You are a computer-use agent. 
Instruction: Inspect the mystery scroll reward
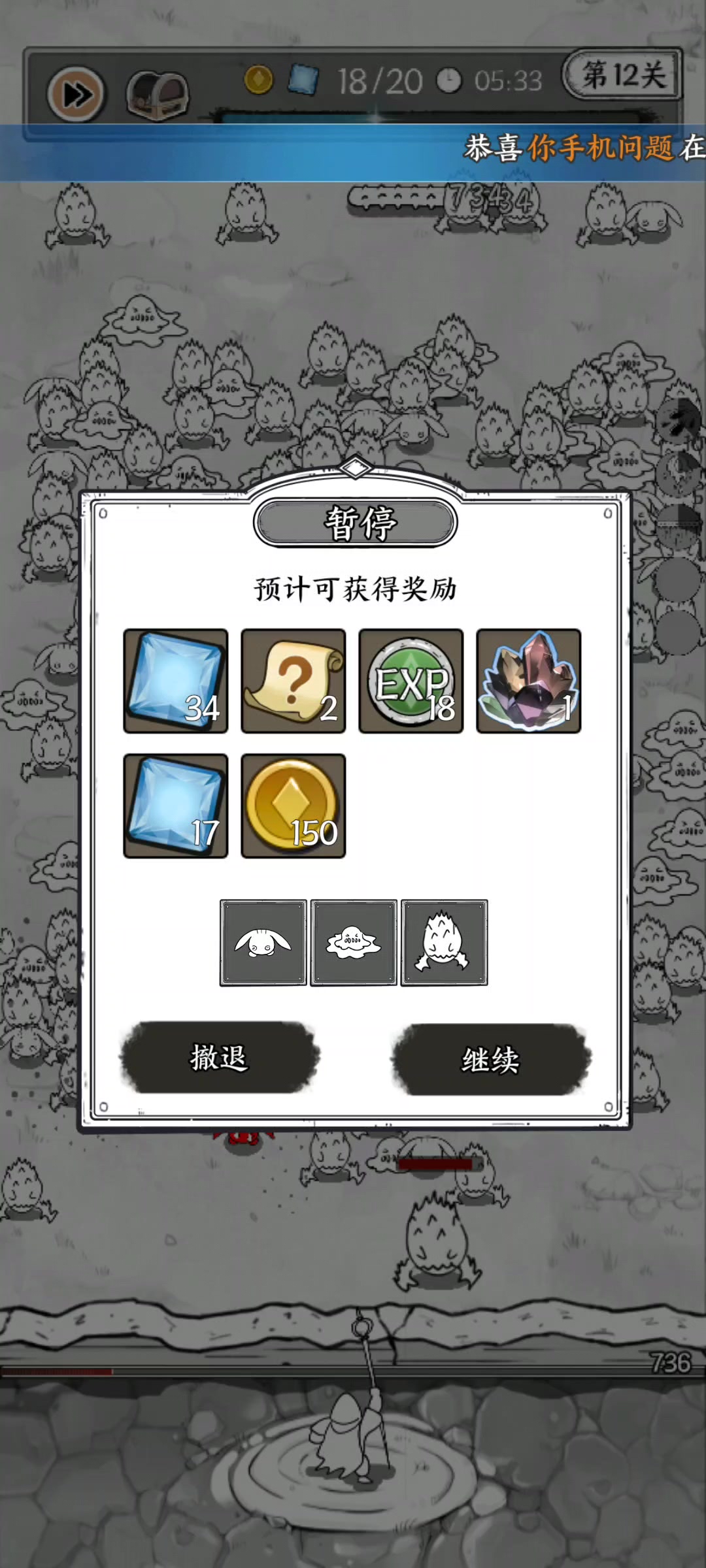[x=294, y=681]
